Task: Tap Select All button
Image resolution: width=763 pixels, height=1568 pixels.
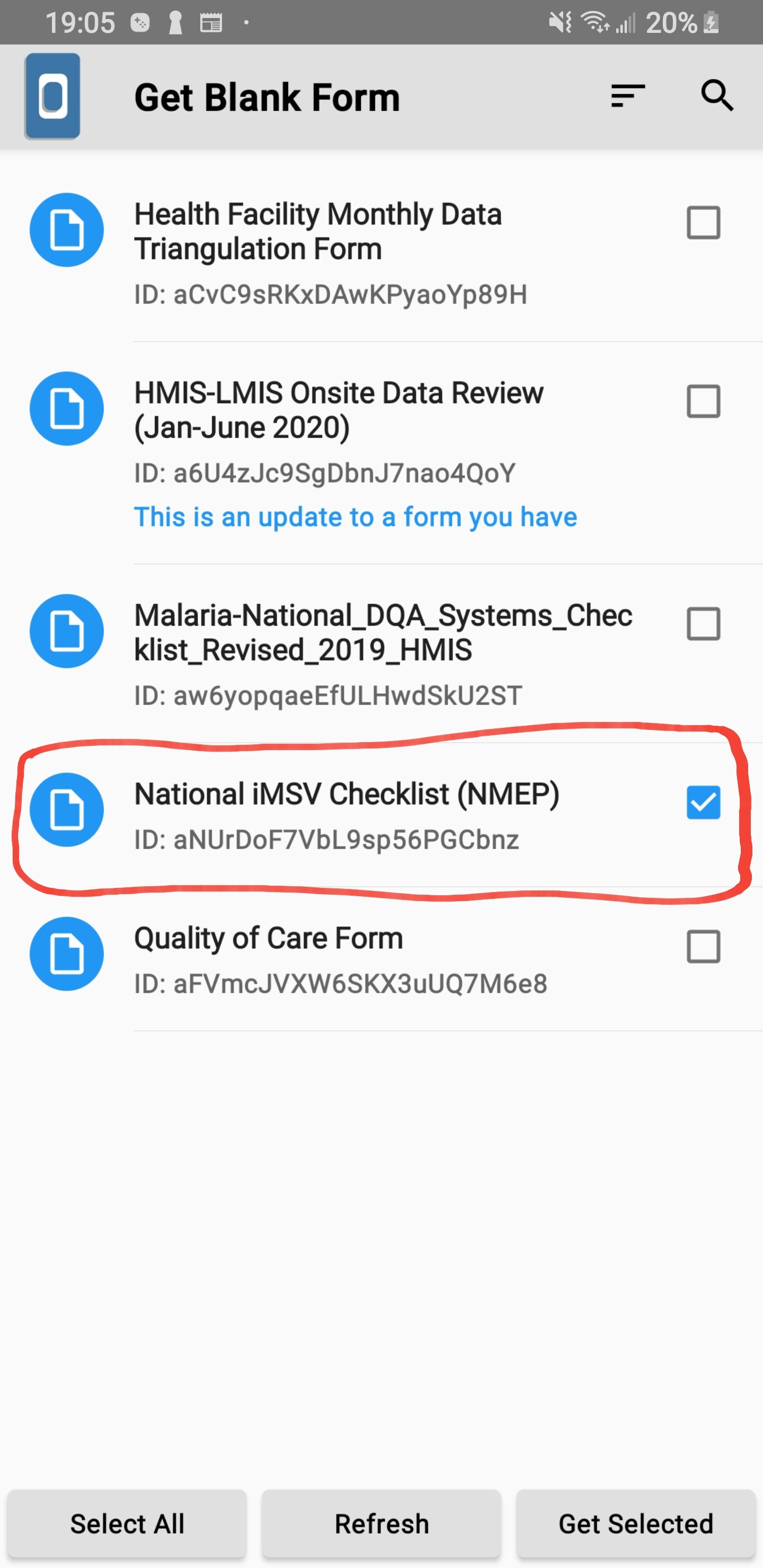Action: (x=127, y=1524)
